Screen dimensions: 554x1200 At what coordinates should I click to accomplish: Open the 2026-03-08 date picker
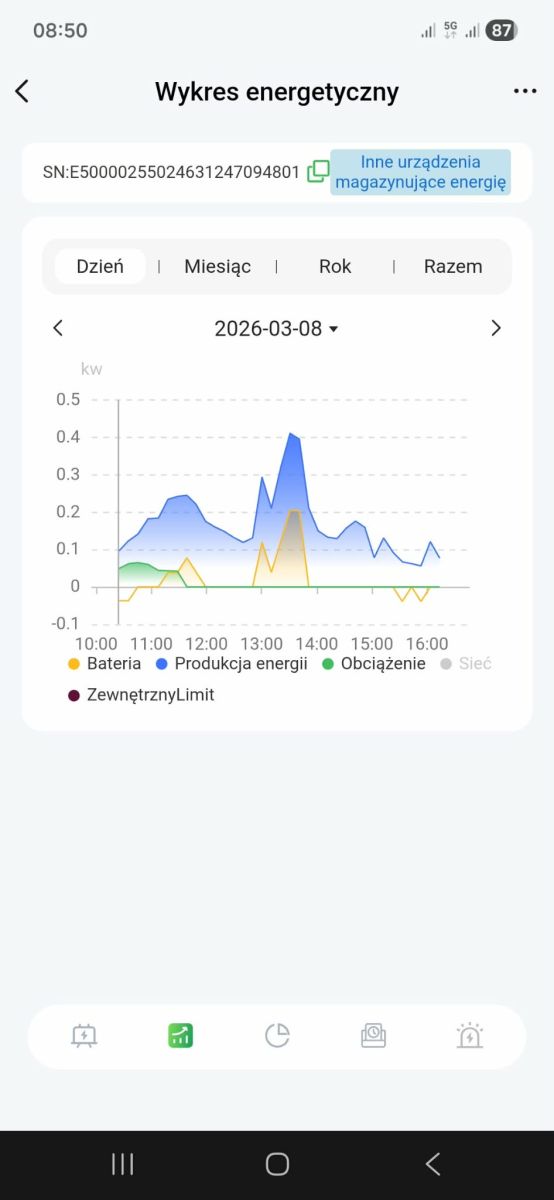pos(277,328)
